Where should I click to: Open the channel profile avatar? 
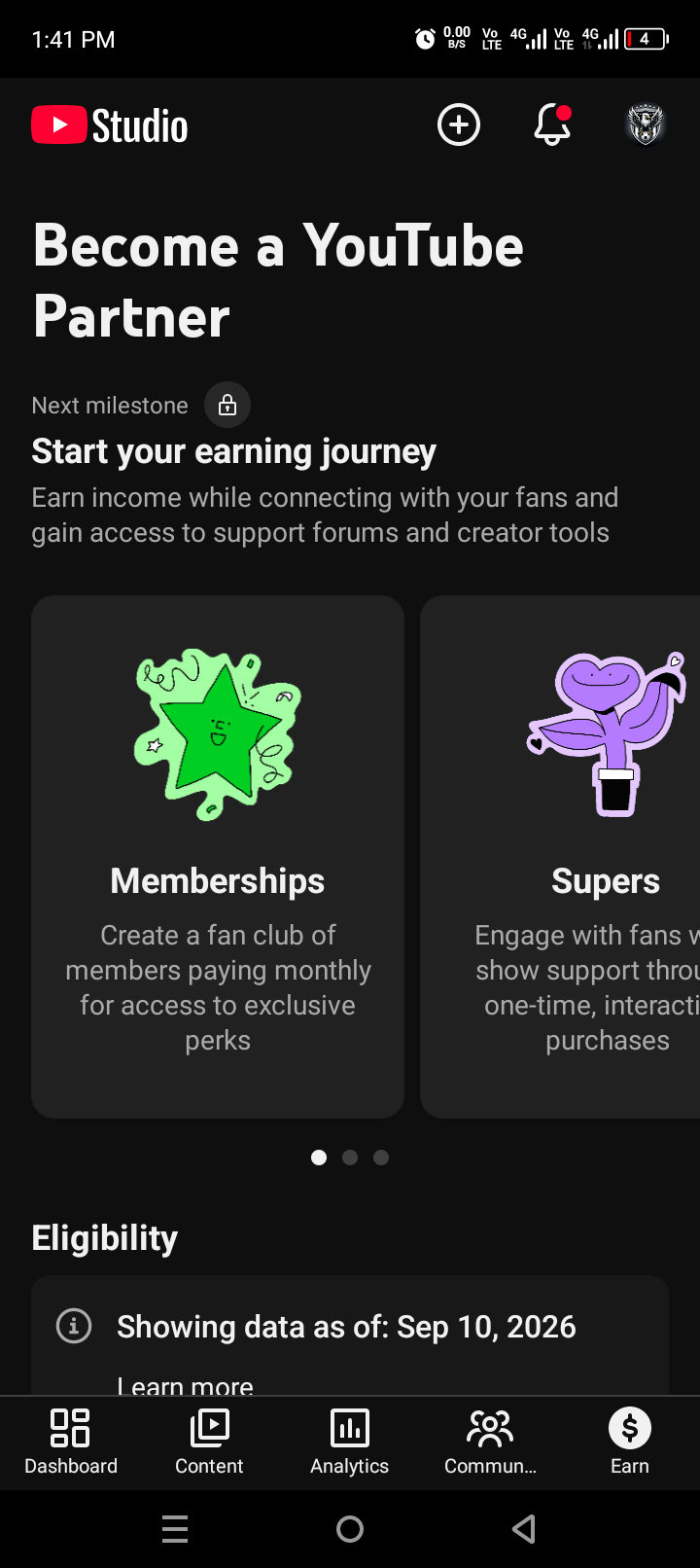(645, 125)
